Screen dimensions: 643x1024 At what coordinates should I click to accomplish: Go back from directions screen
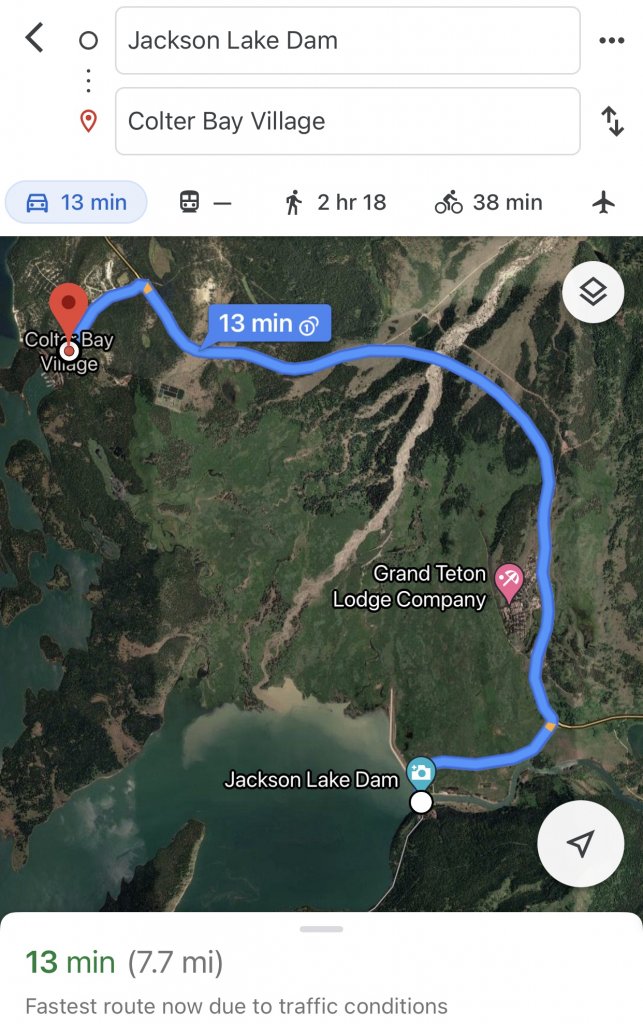(35, 40)
